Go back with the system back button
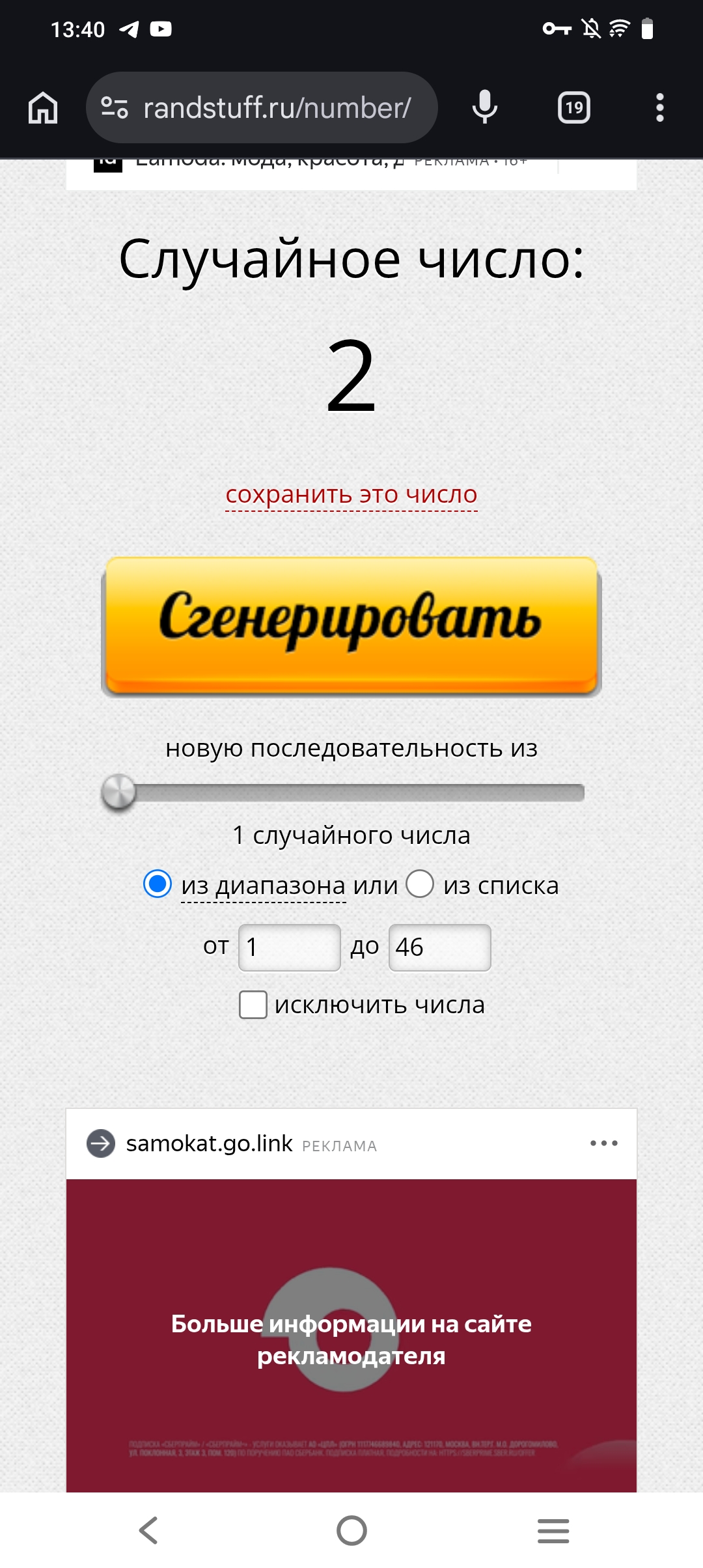 148,1530
